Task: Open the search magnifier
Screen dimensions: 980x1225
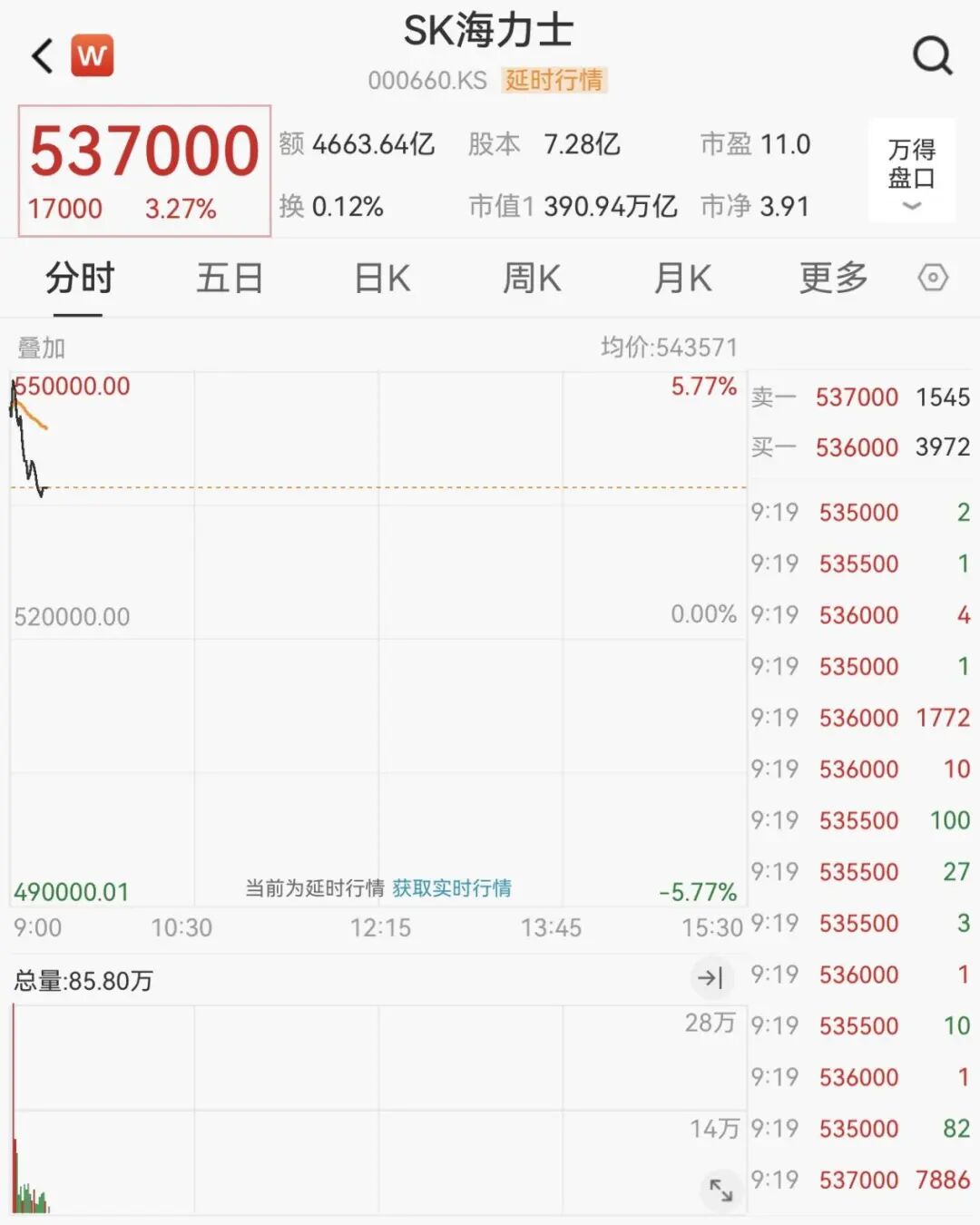Action: pos(932,56)
